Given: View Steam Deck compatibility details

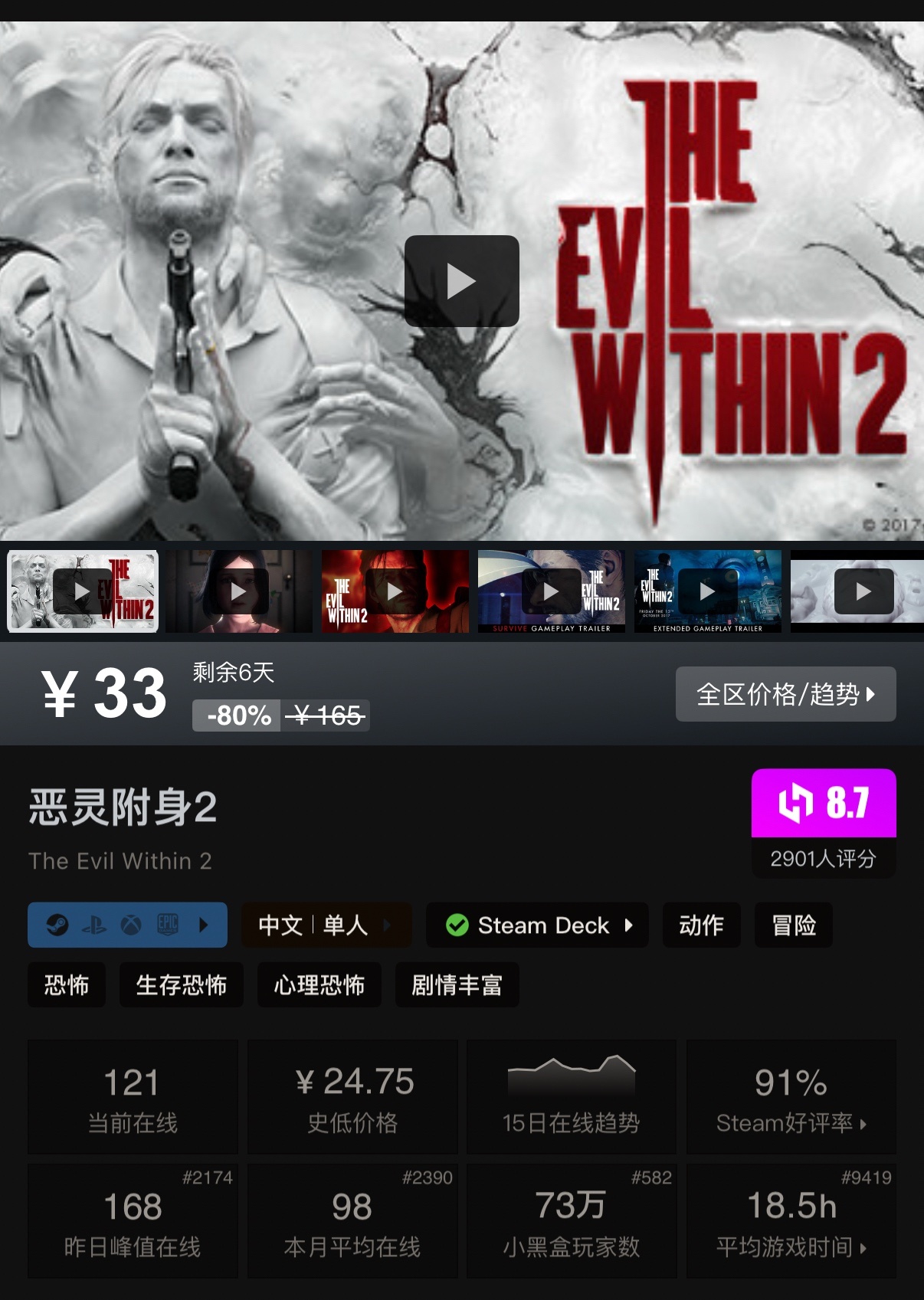Looking at the screenshot, I should [x=537, y=925].
